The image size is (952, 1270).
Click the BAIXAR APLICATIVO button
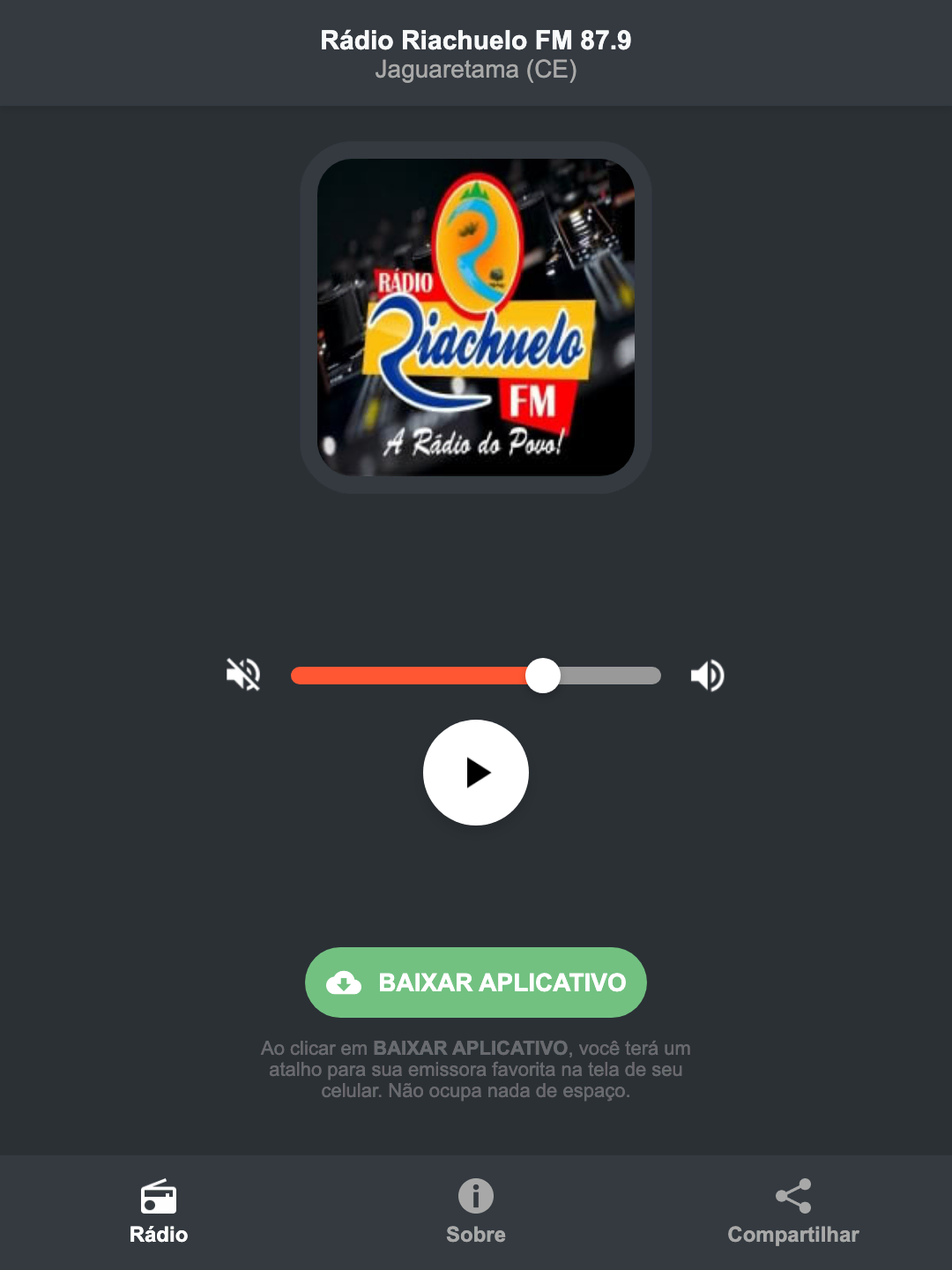point(475,982)
